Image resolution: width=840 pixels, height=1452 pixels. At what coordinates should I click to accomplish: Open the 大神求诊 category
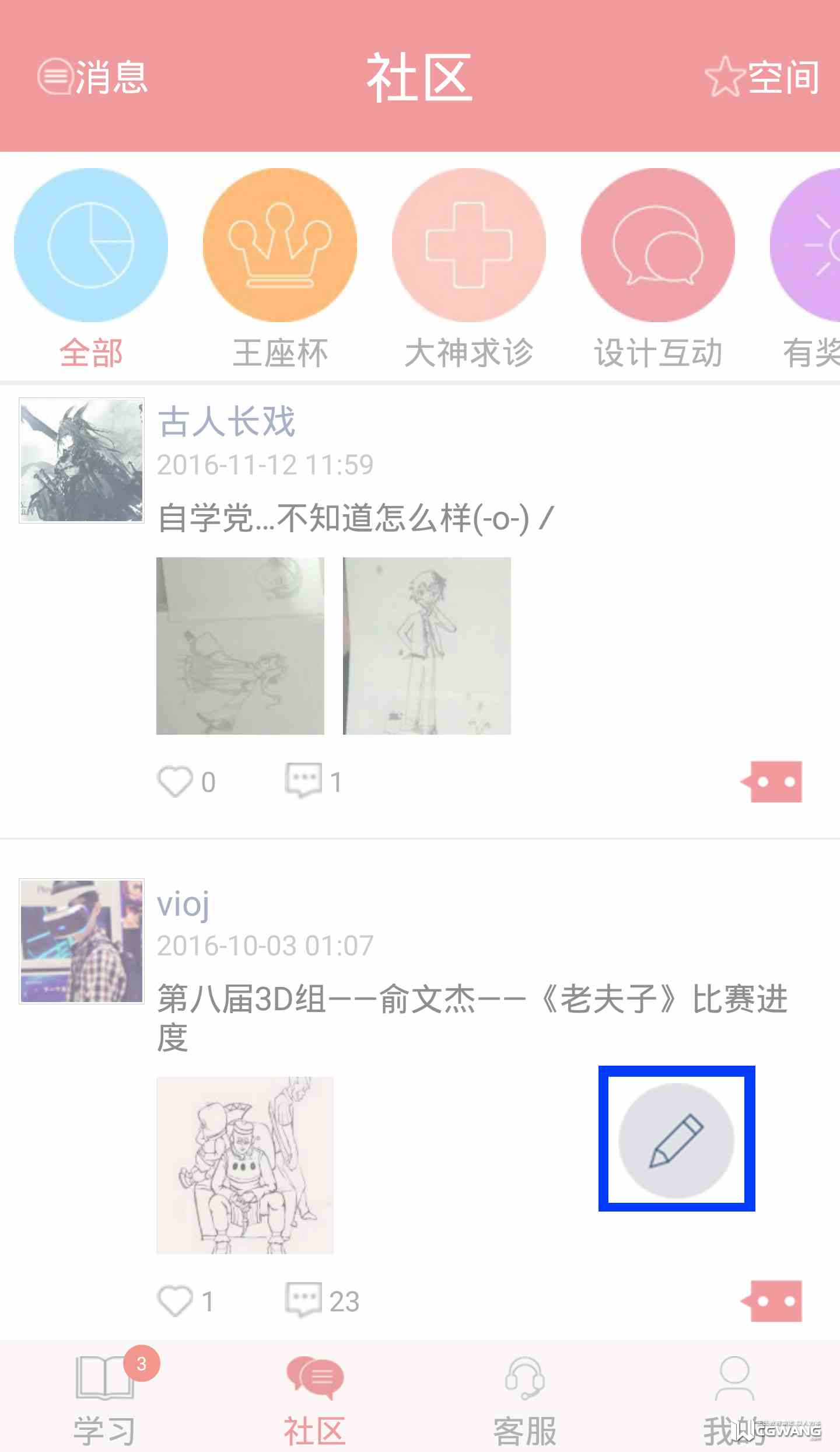tap(469, 268)
